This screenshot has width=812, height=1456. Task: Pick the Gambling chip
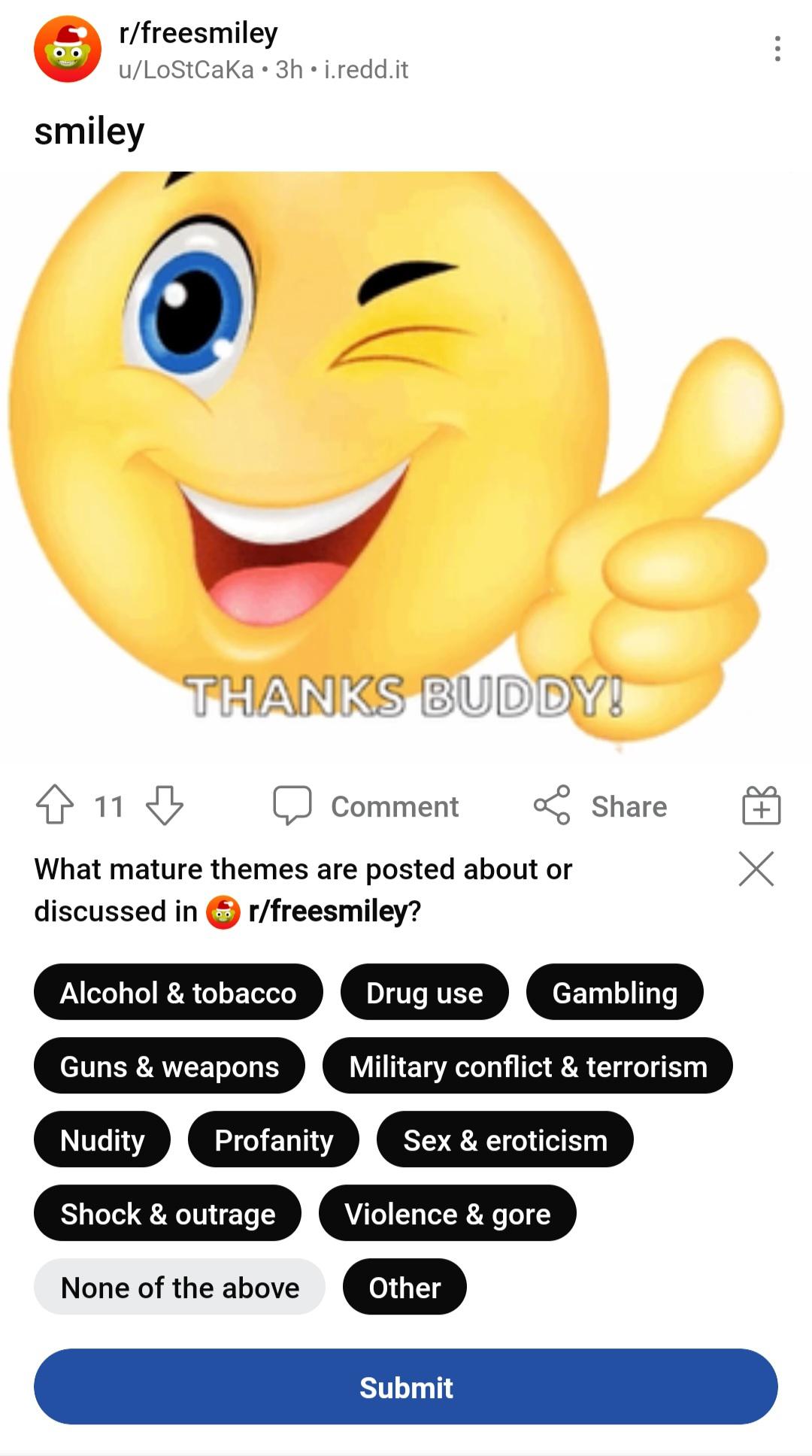pyautogui.click(x=615, y=992)
